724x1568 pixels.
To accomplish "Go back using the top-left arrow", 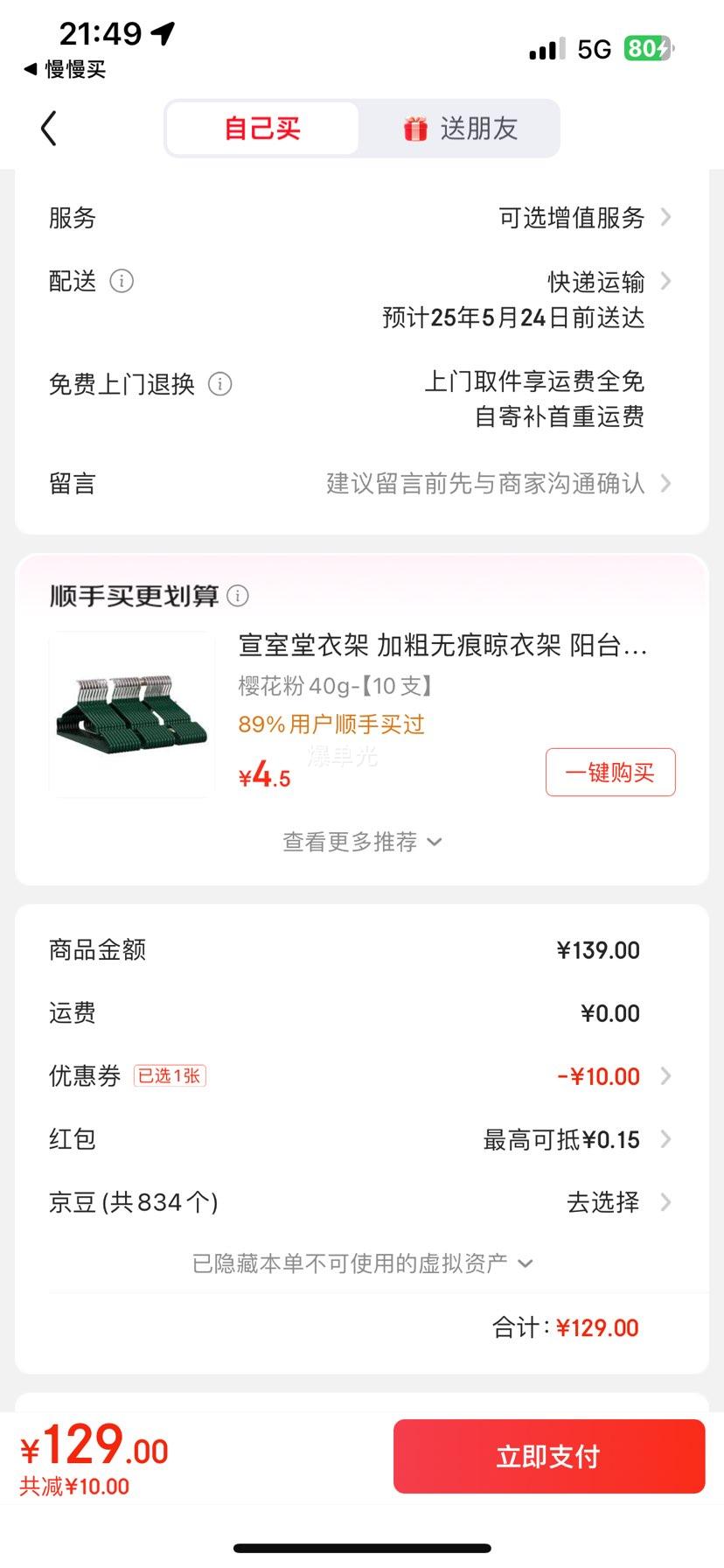I will point(49,129).
